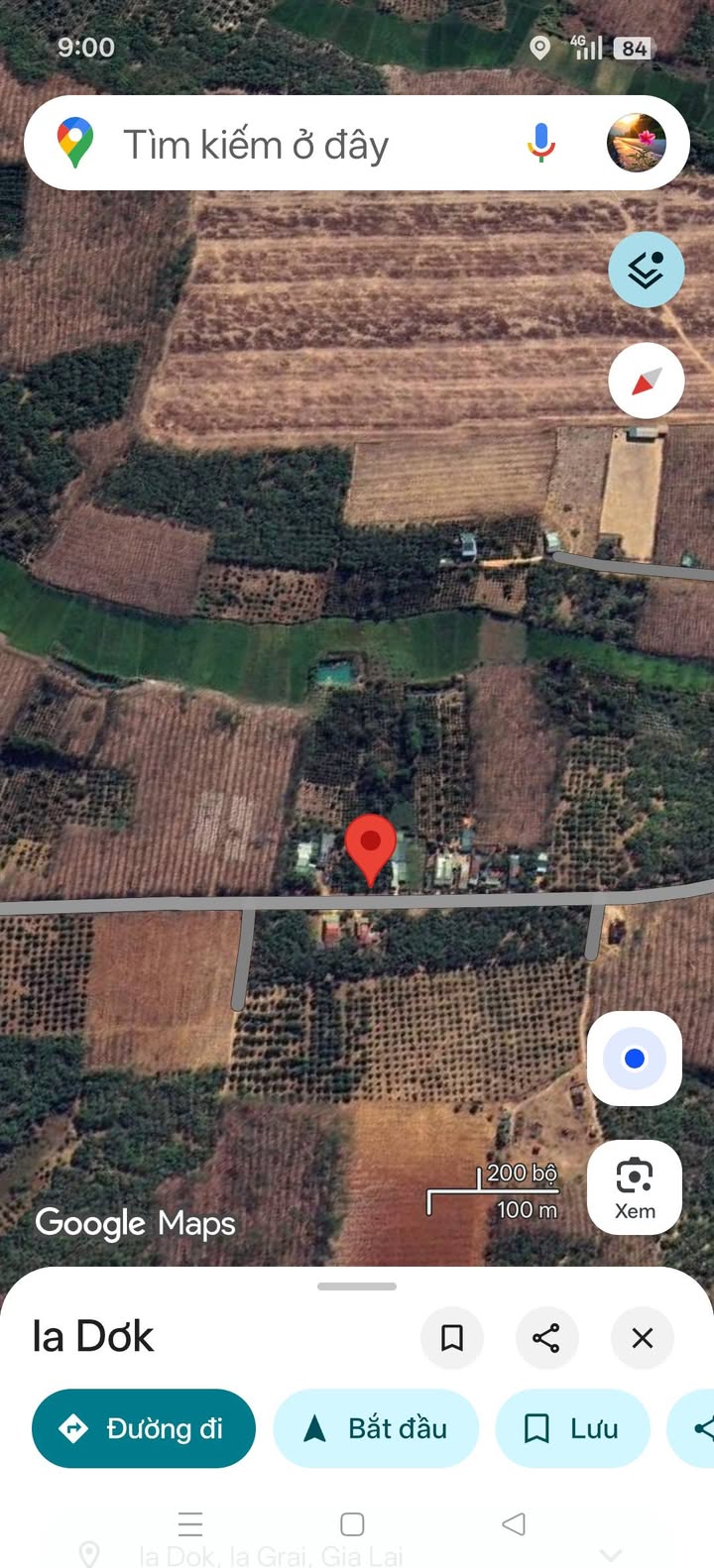The image size is (714, 1568).
Task: Tap the compass to reorient the map
Action: coord(646,381)
